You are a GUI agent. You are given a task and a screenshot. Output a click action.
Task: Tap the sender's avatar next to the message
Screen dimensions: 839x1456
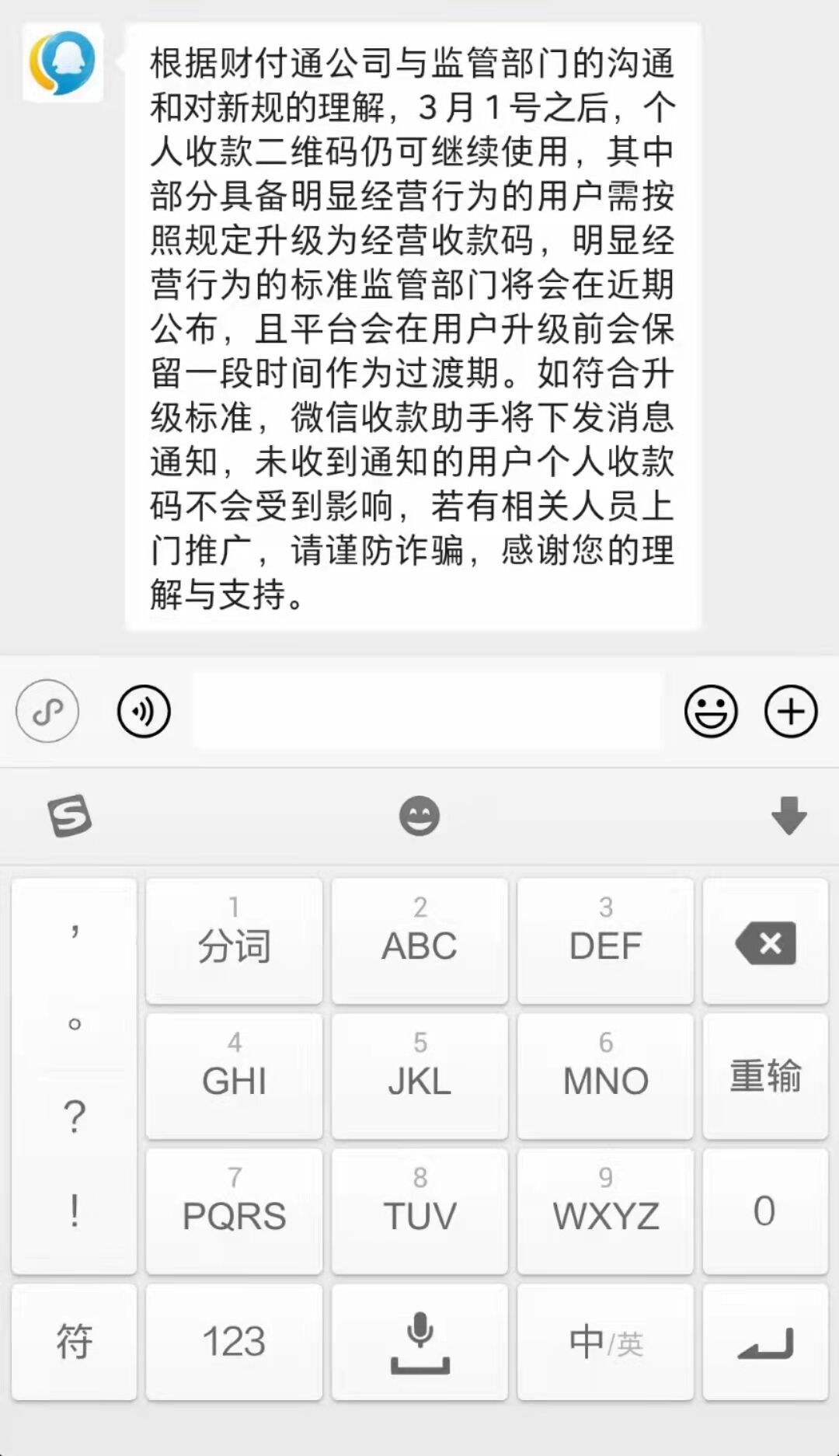tap(63, 63)
